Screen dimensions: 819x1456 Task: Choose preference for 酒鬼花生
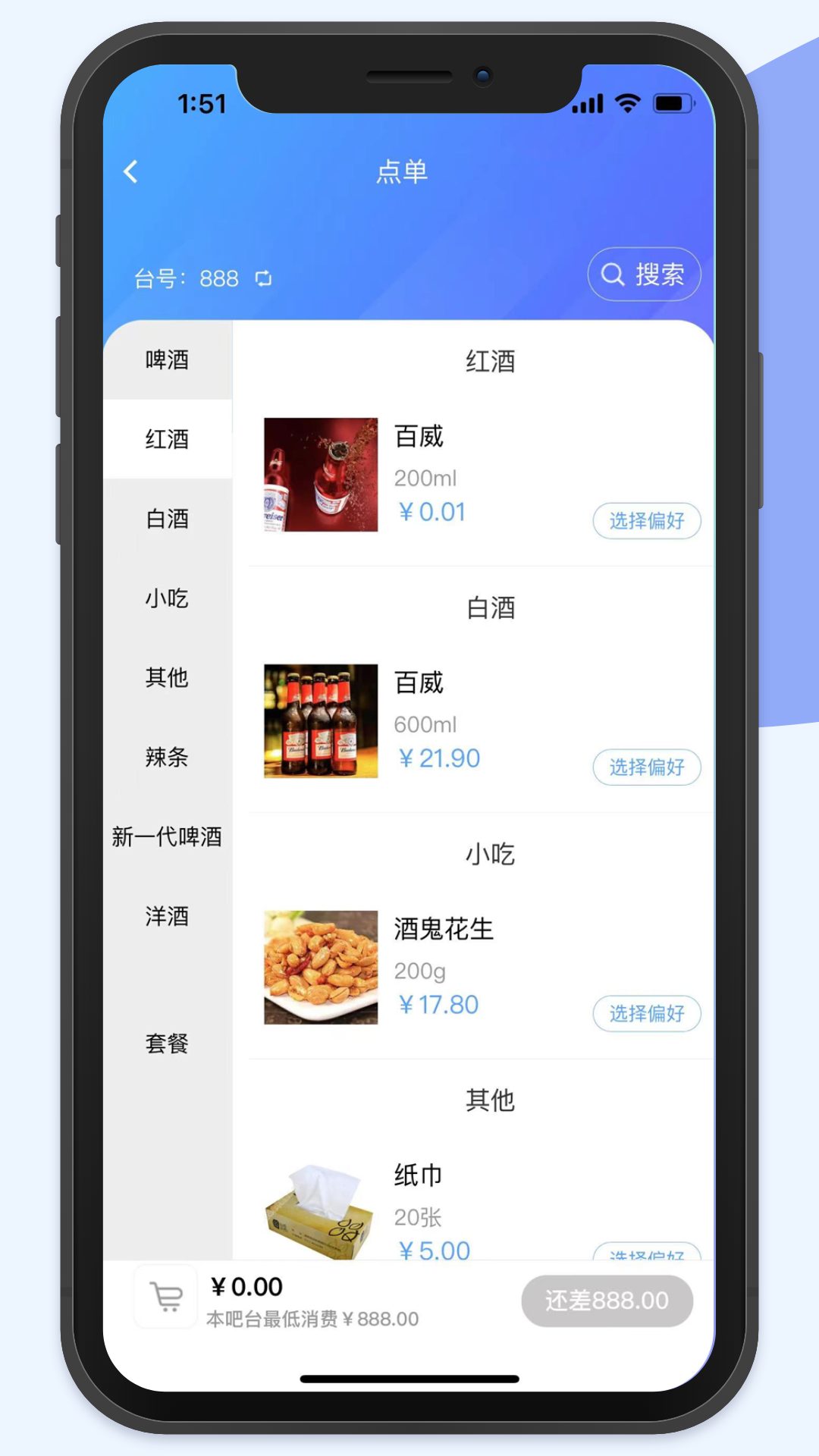tap(646, 1014)
